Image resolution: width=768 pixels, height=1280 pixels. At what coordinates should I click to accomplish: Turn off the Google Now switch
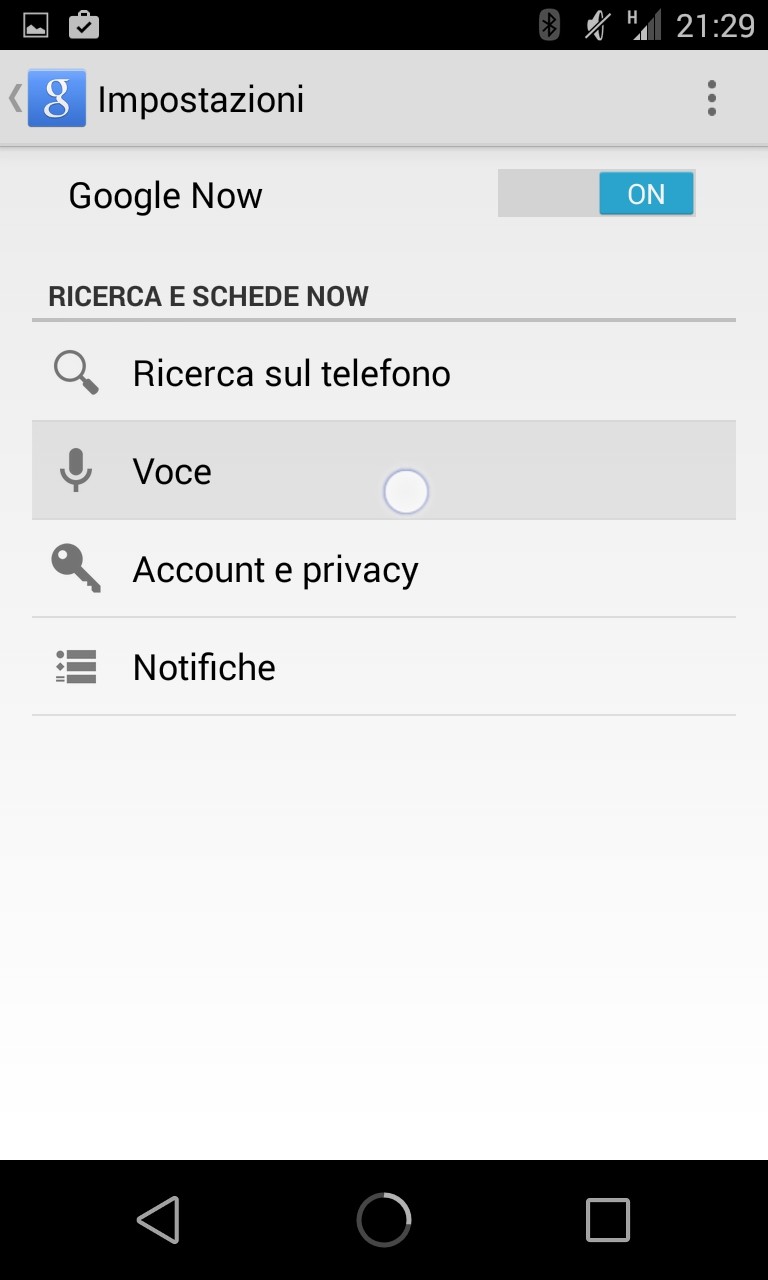[x=597, y=194]
